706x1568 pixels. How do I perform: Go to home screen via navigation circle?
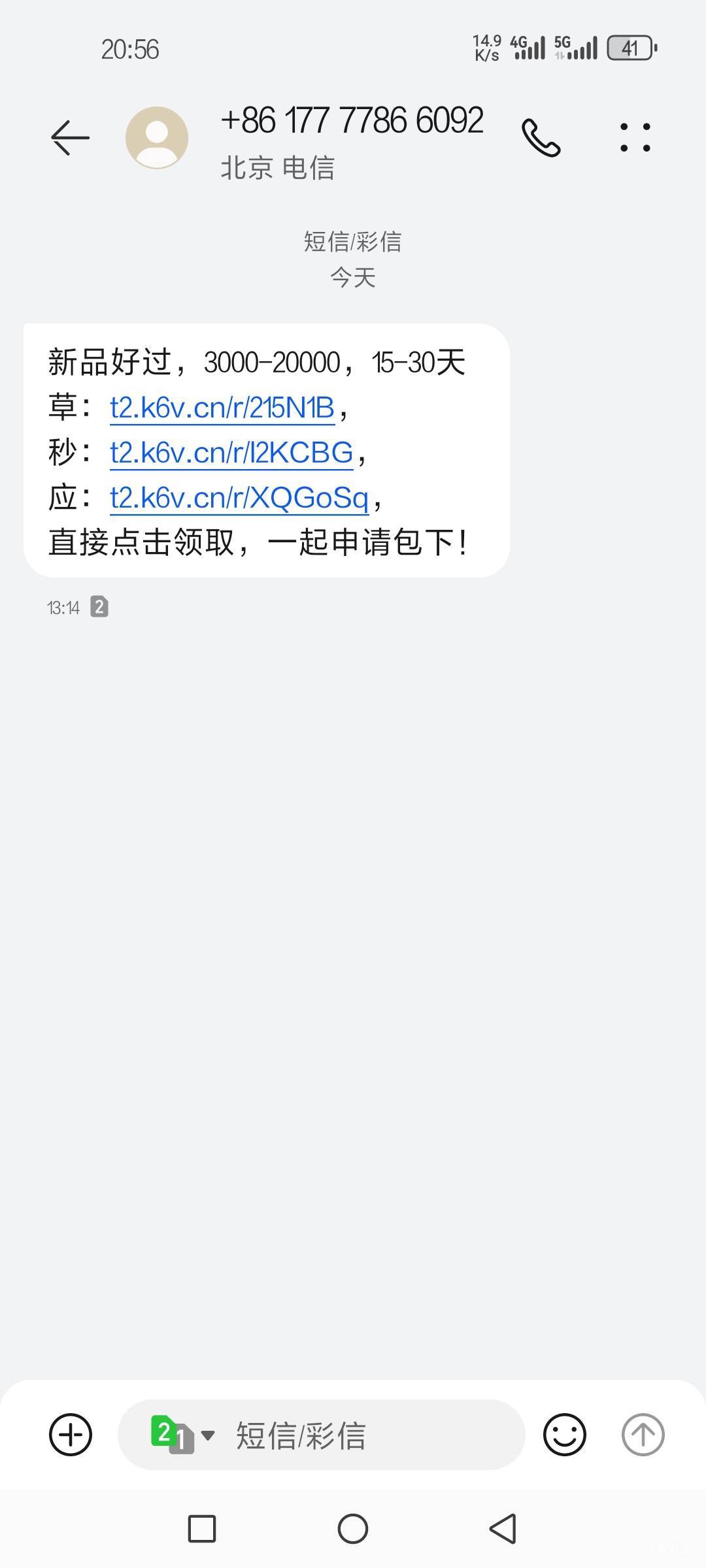pos(353,1529)
